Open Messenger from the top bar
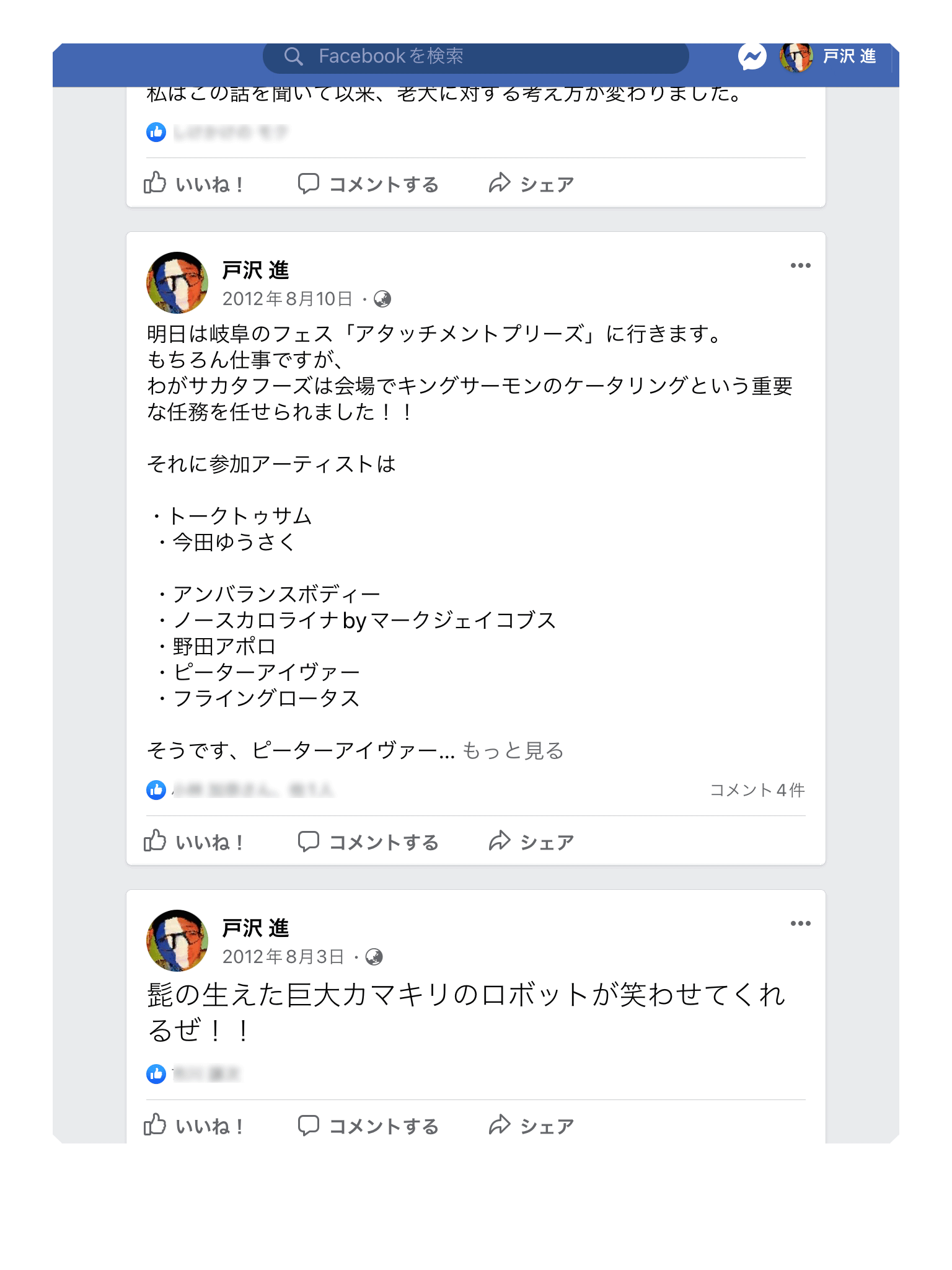The width and height of the screenshot is (952, 1270). point(752,57)
